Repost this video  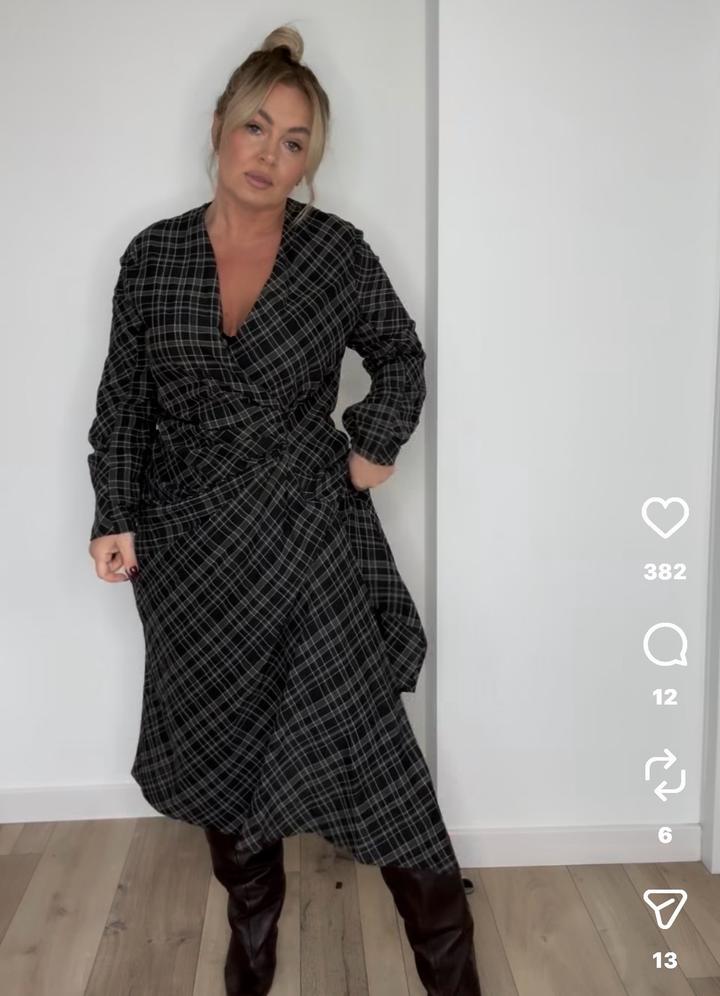(x=665, y=774)
